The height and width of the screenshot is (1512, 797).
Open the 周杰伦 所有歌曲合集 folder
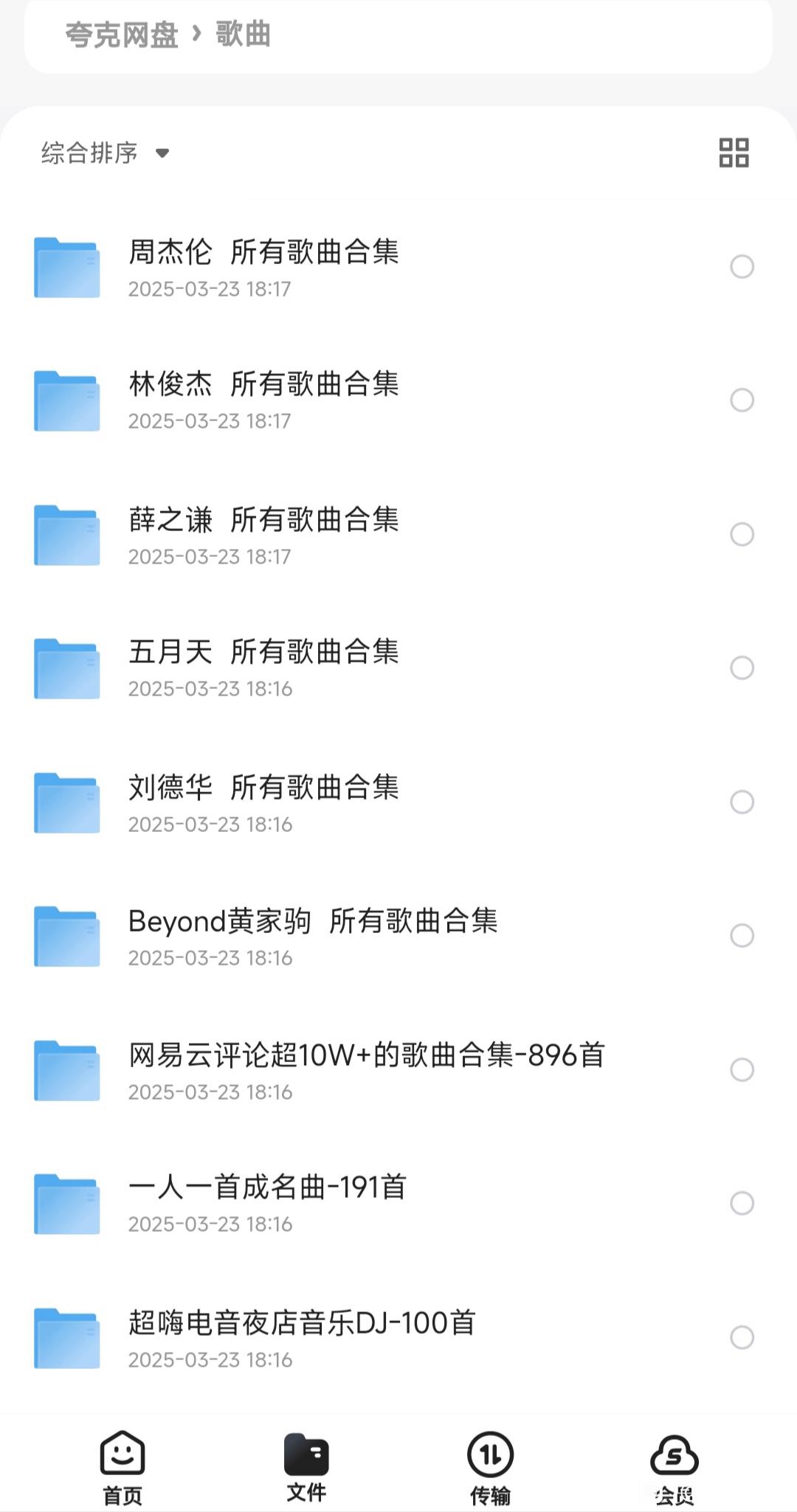(398, 267)
